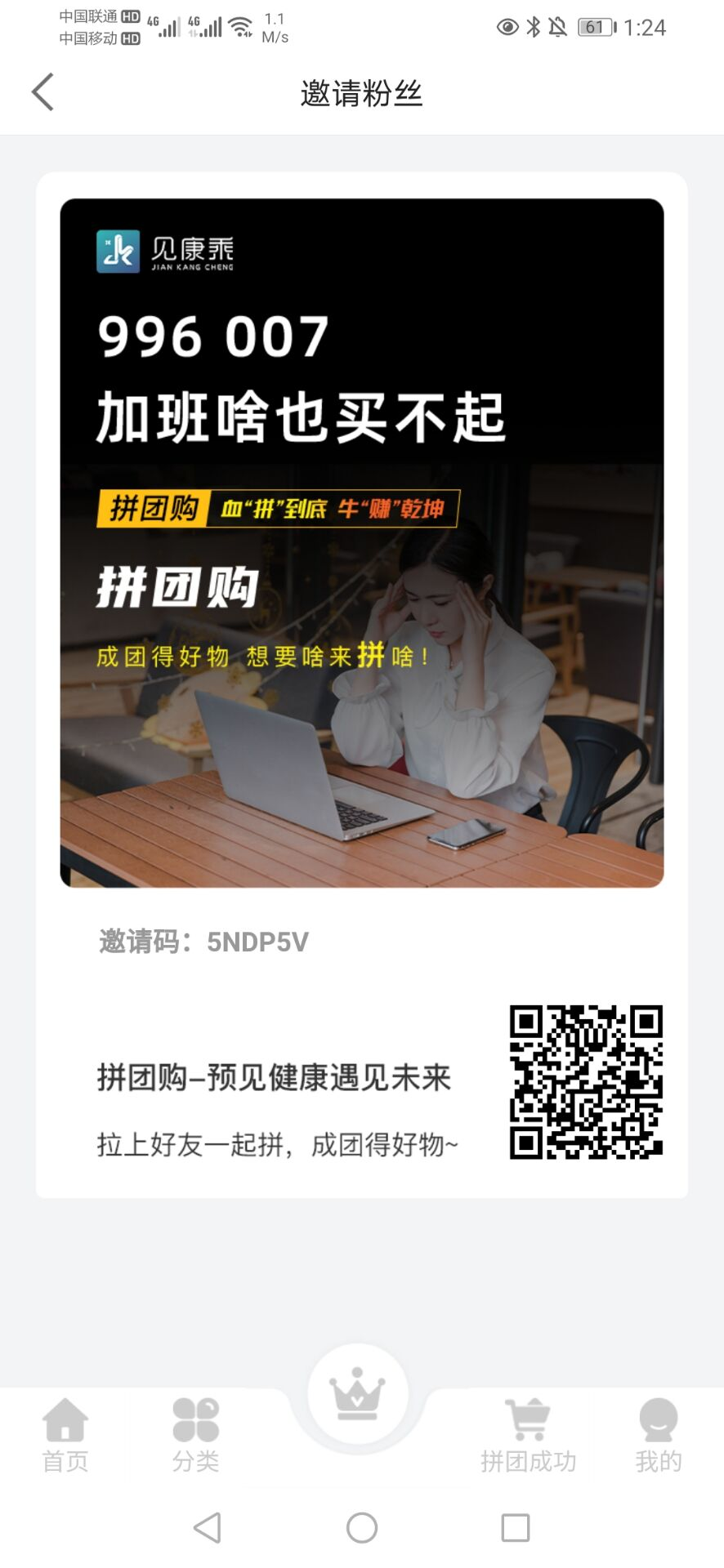Open the system recent apps view
Screen dimensions: 724x1568
[515, 1527]
